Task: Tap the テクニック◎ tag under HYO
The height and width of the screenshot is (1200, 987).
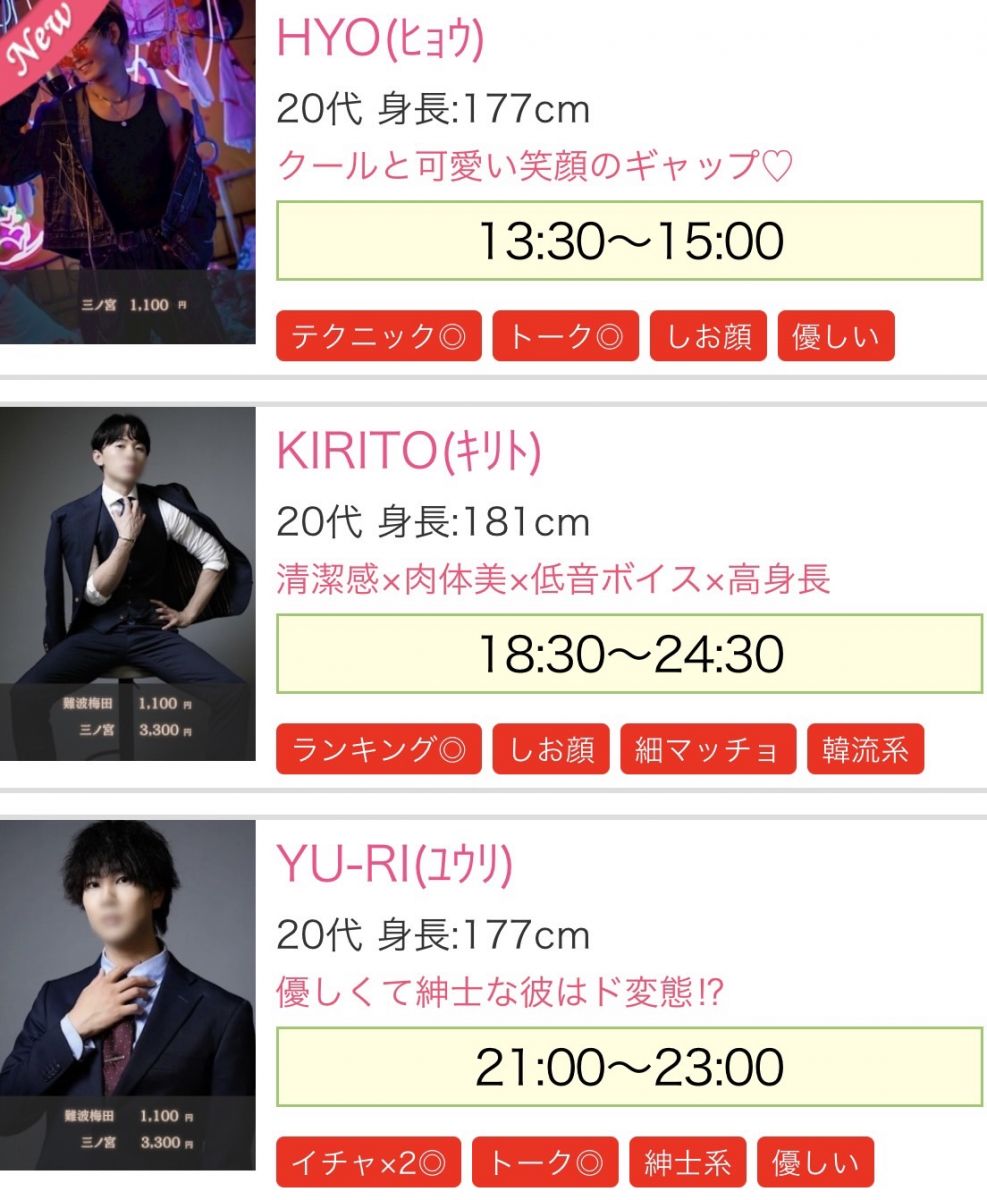Action: [378, 337]
